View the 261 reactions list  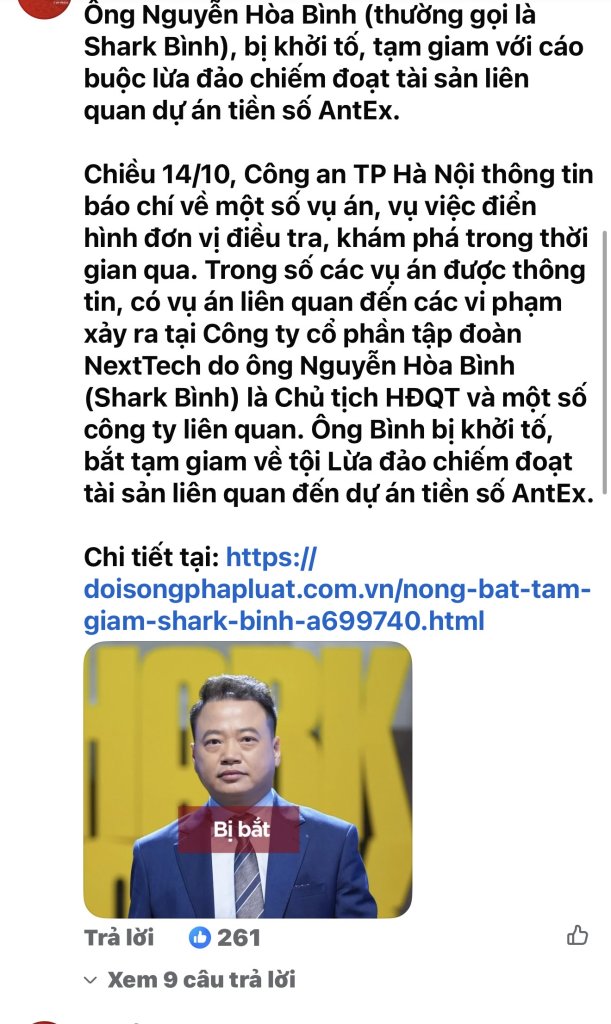click(x=226, y=937)
